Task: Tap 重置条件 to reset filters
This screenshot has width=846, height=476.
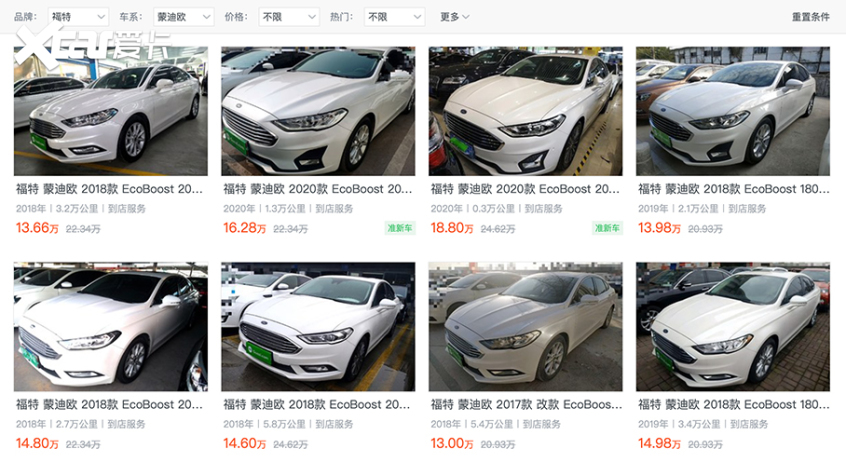Action: (810, 17)
